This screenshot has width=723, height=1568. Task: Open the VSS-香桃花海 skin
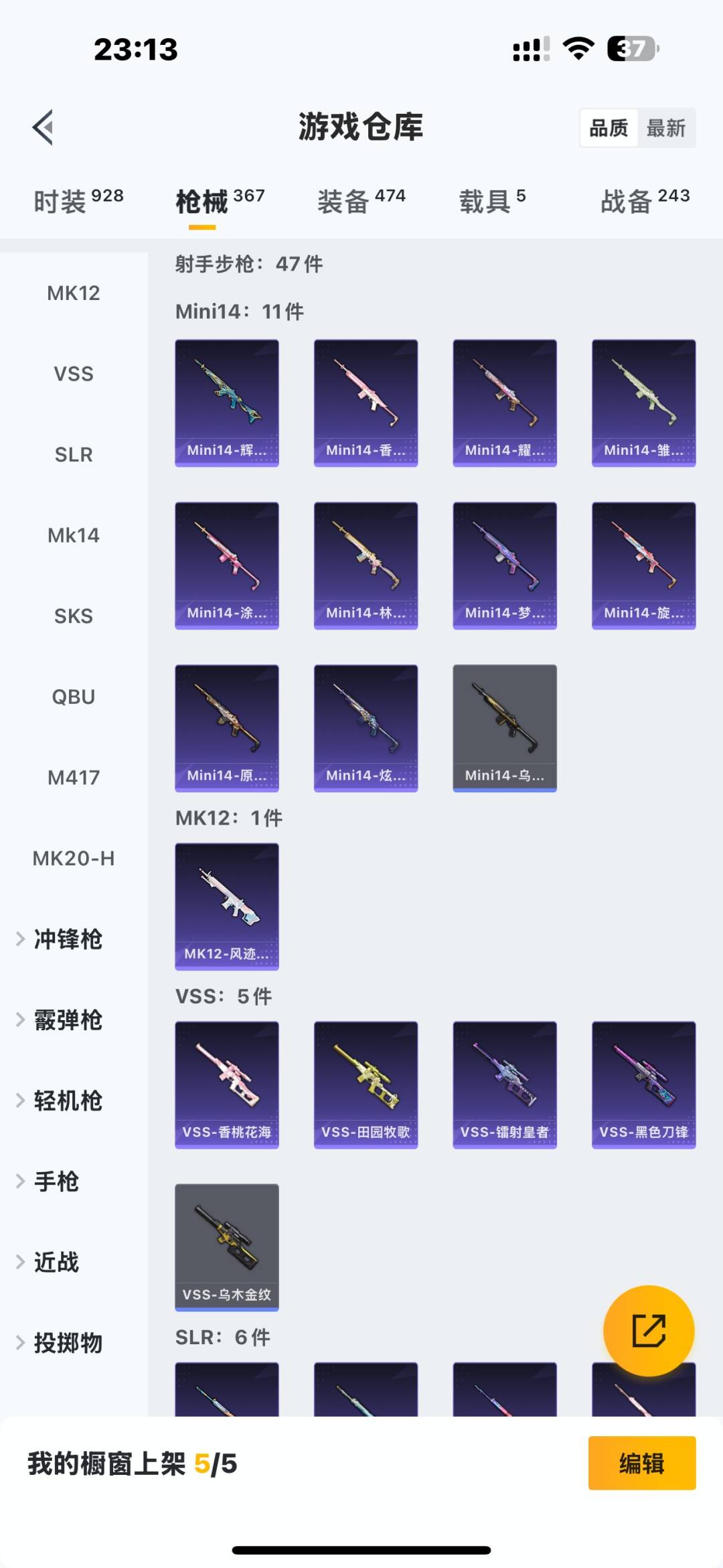coord(226,1085)
